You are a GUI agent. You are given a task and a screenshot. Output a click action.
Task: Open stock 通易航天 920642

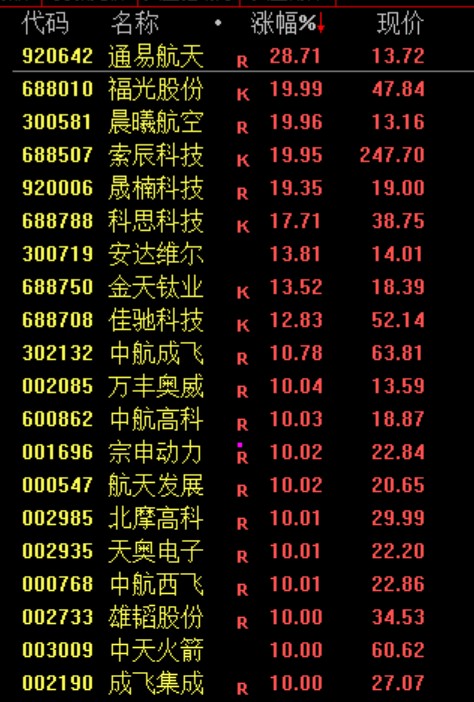[x=237, y=56]
